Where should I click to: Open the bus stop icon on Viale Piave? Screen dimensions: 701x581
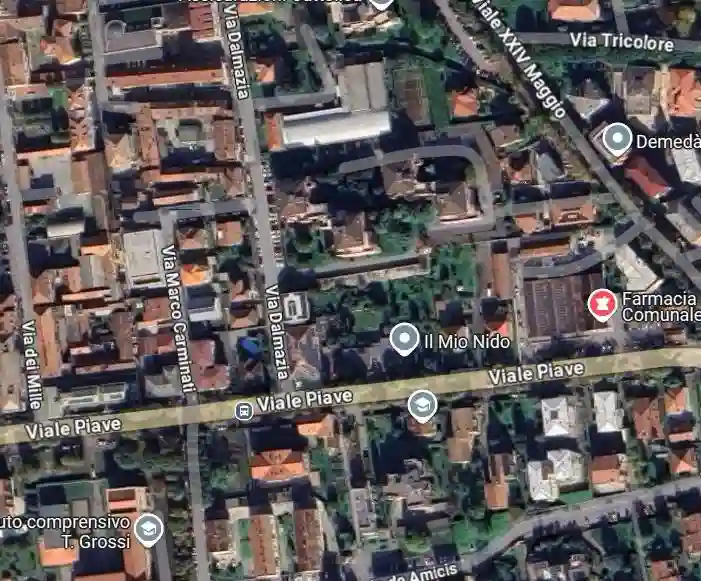click(243, 410)
